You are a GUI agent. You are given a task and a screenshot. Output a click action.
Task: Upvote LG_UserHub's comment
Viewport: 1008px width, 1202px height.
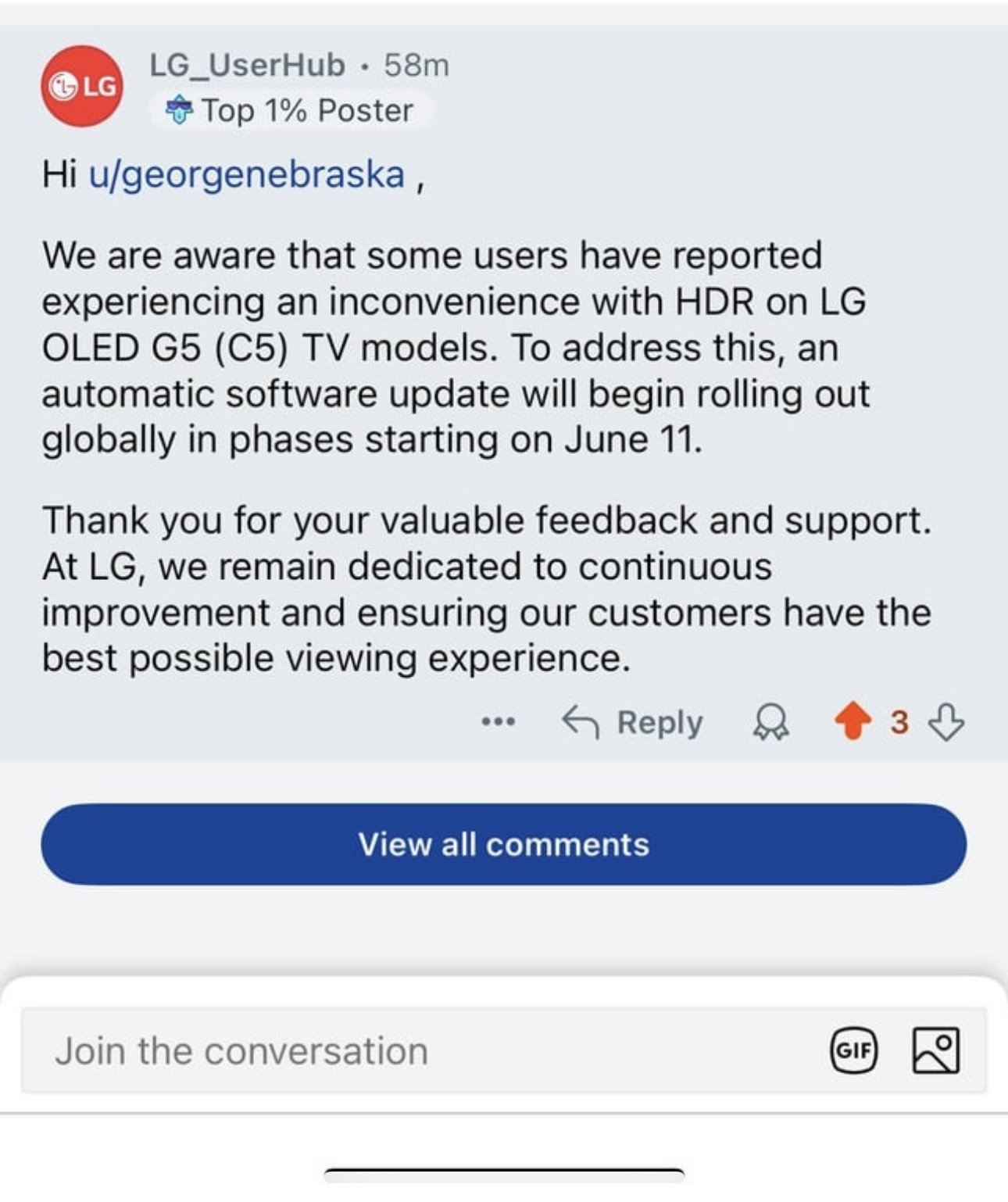(x=853, y=721)
